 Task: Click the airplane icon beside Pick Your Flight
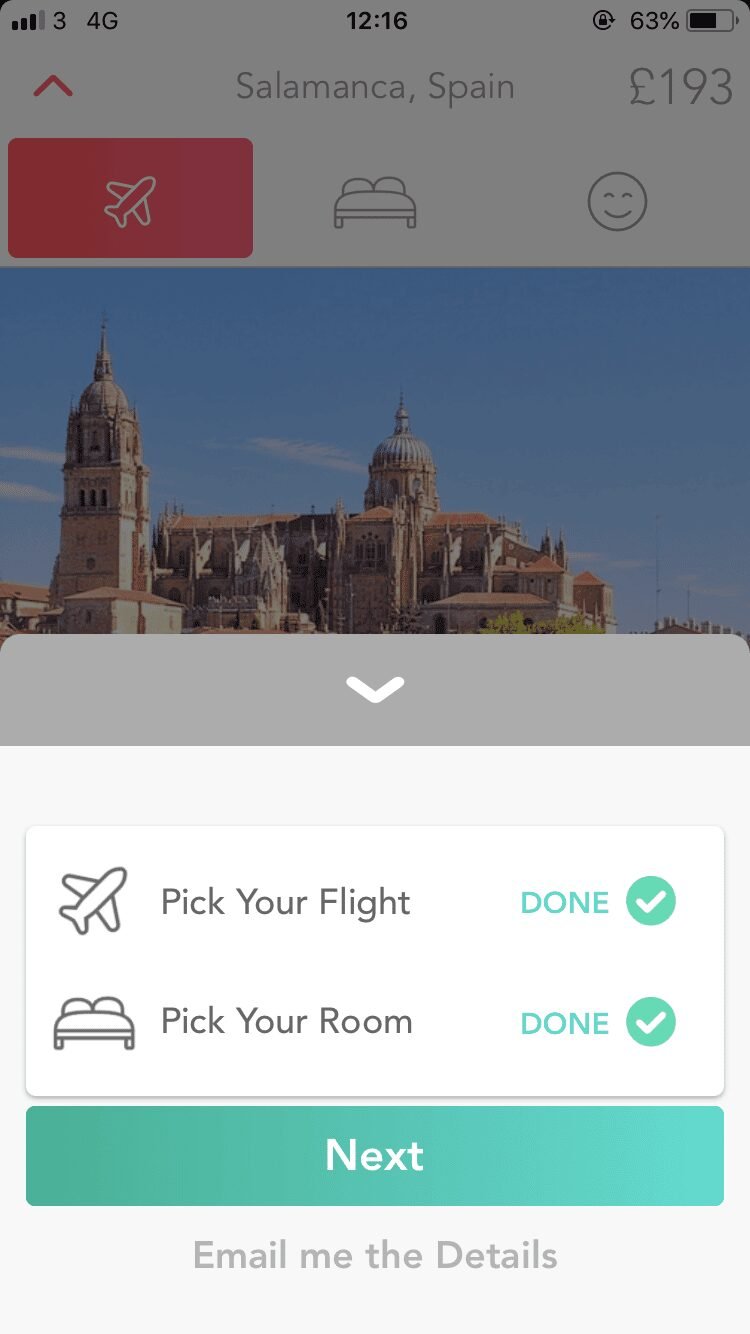pyautogui.click(x=93, y=901)
